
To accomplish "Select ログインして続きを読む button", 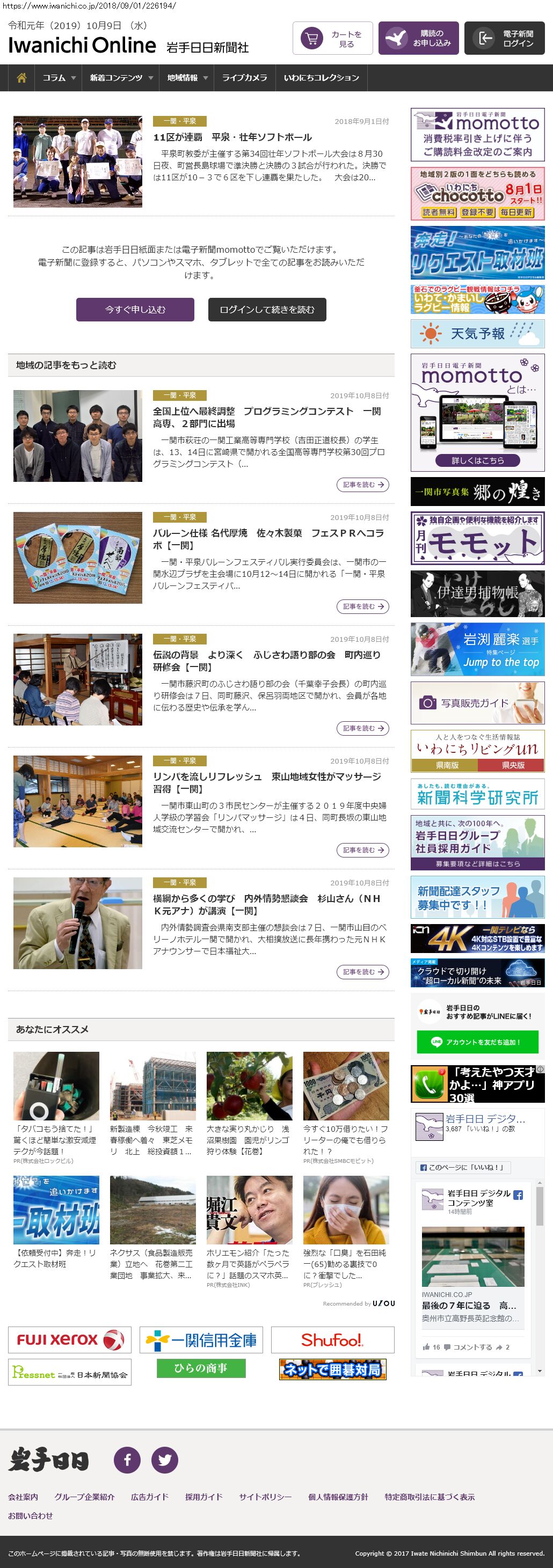I will 267,309.
